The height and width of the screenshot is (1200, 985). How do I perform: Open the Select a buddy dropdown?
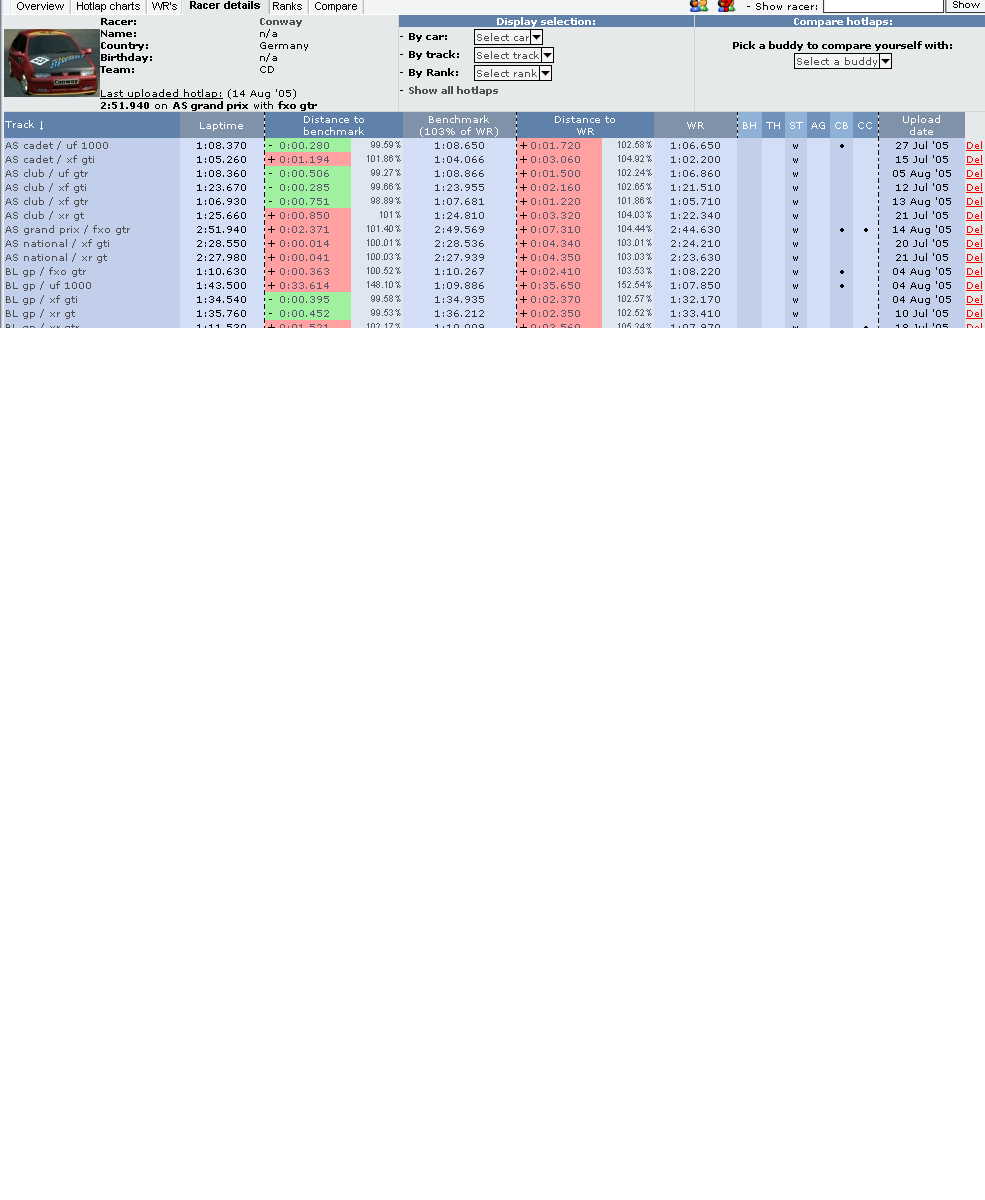coord(842,61)
